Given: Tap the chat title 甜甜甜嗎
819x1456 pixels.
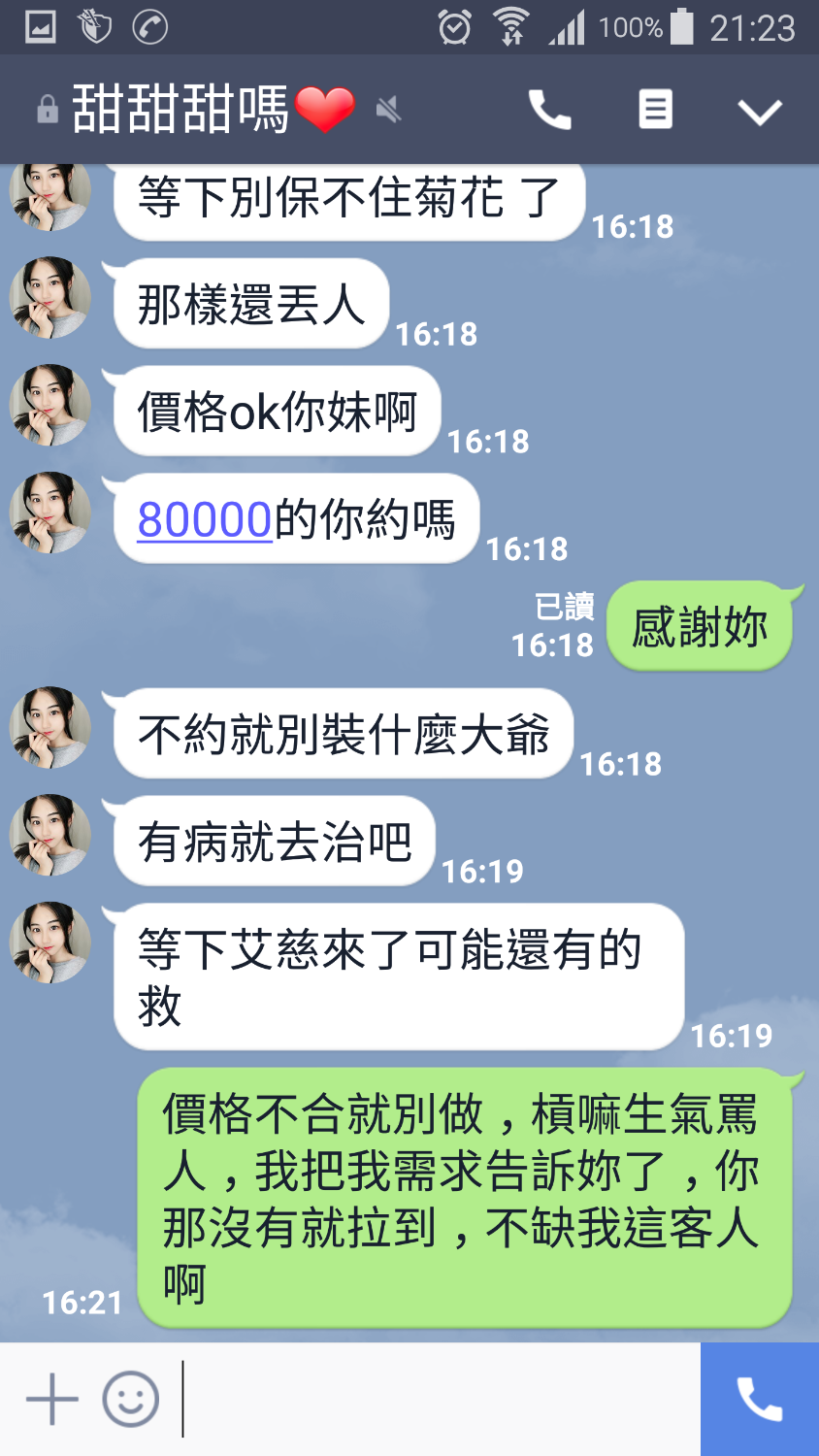Looking at the screenshot, I should pyautogui.click(x=175, y=109).
